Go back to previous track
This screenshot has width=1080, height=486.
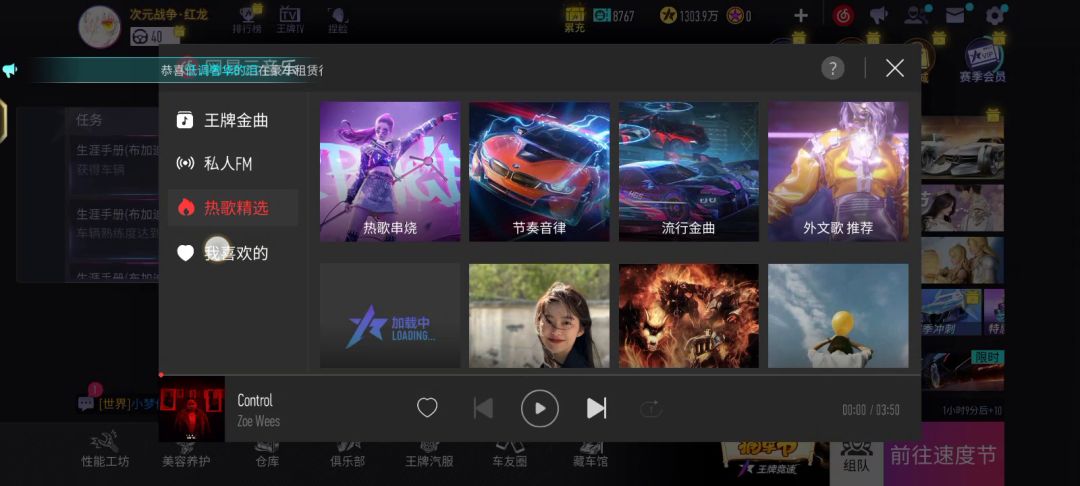(x=483, y=408)
